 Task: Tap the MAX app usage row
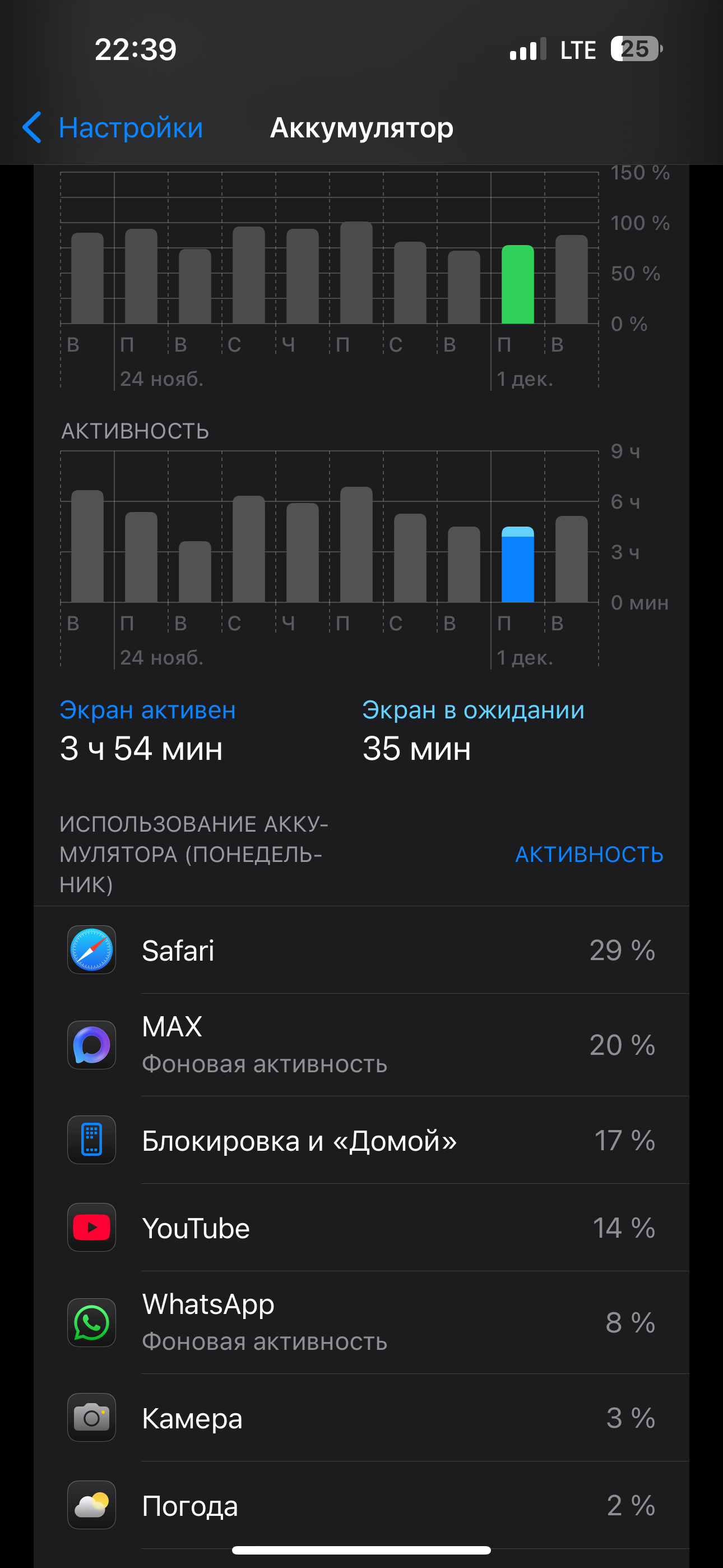(x=361, y=1045)
